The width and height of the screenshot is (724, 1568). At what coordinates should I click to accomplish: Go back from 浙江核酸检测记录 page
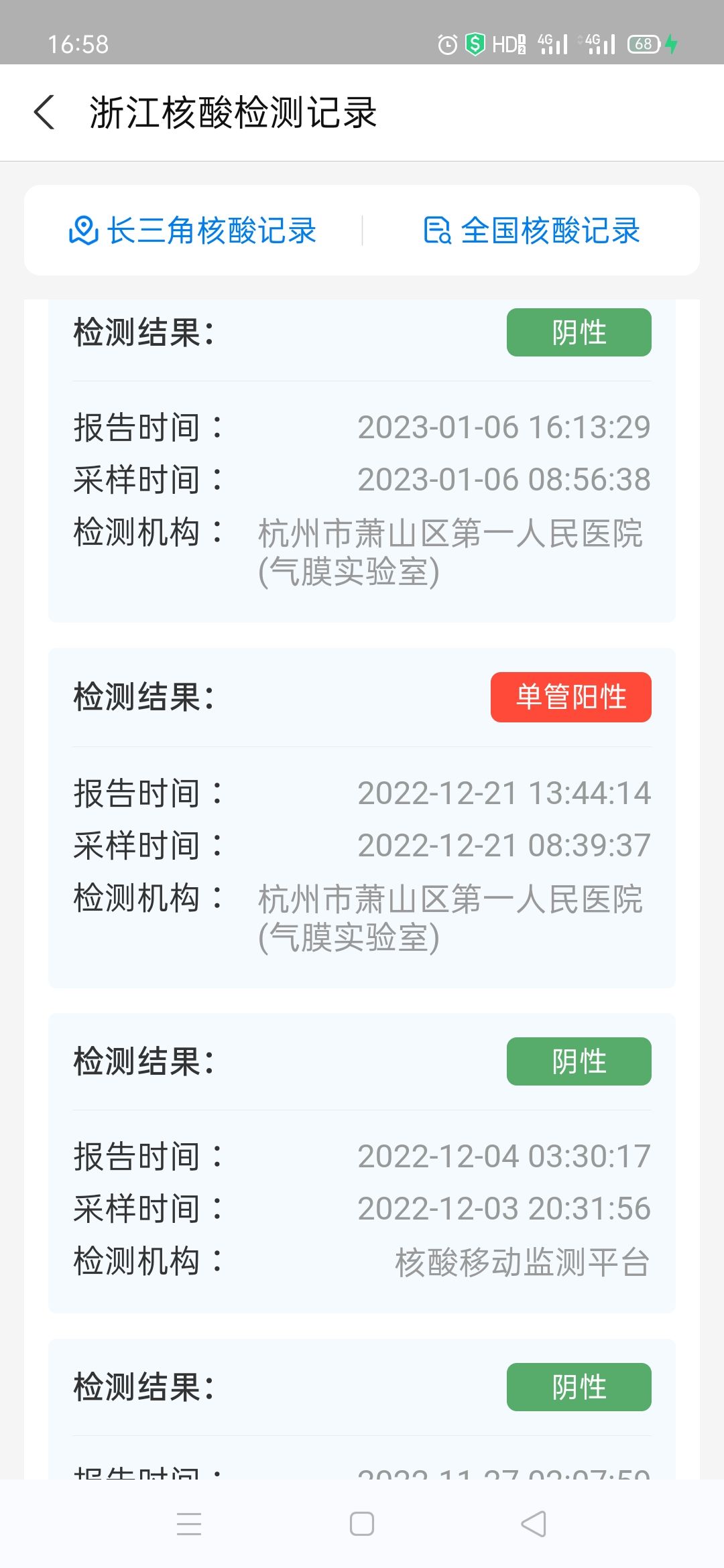pos(44,112)
